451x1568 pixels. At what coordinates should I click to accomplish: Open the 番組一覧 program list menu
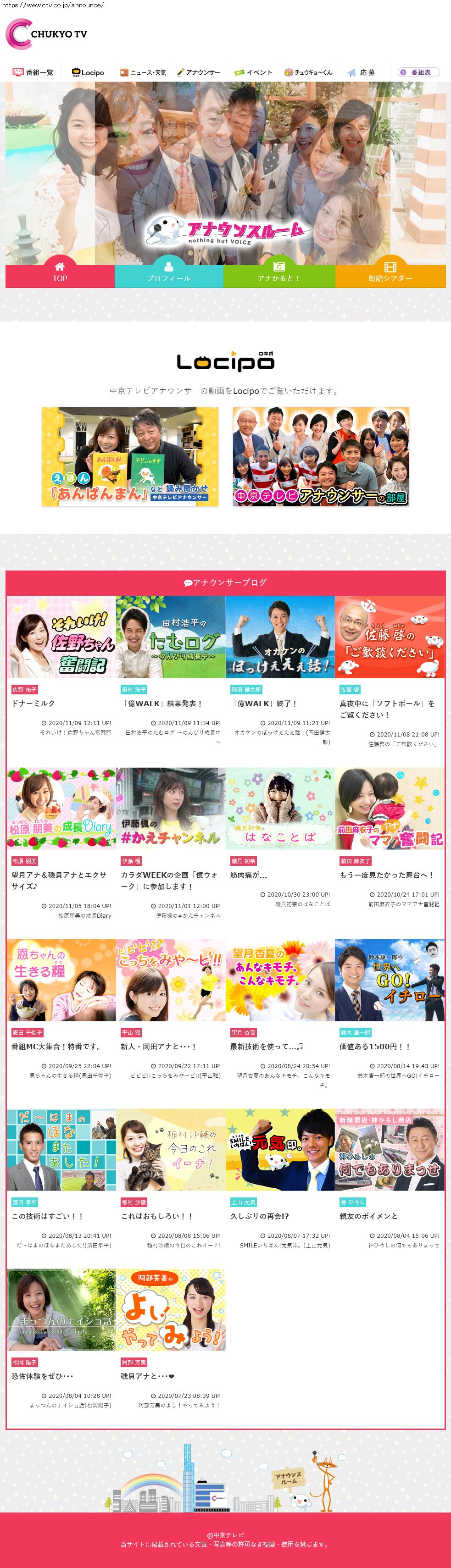click(33, 72)
